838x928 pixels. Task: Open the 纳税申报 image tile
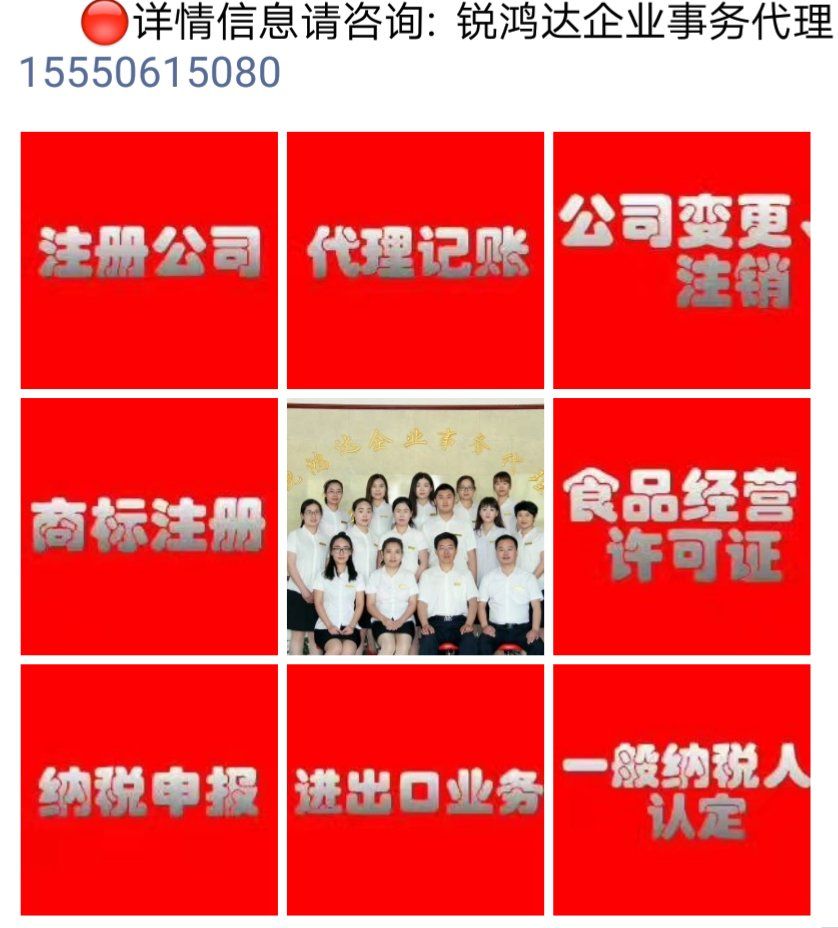click(x=149, y=790)
